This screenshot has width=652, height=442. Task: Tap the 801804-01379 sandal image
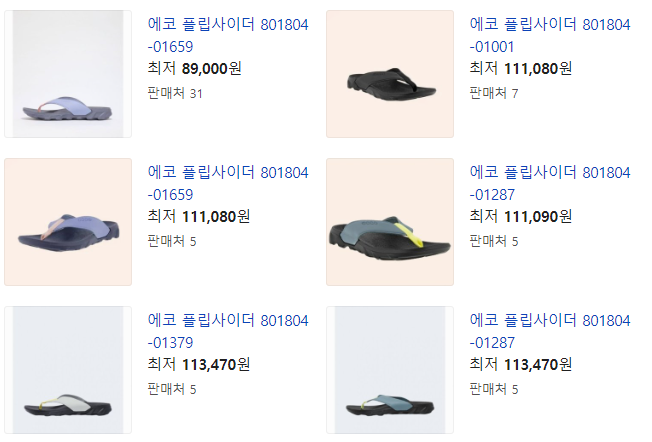tap(68, 370)
